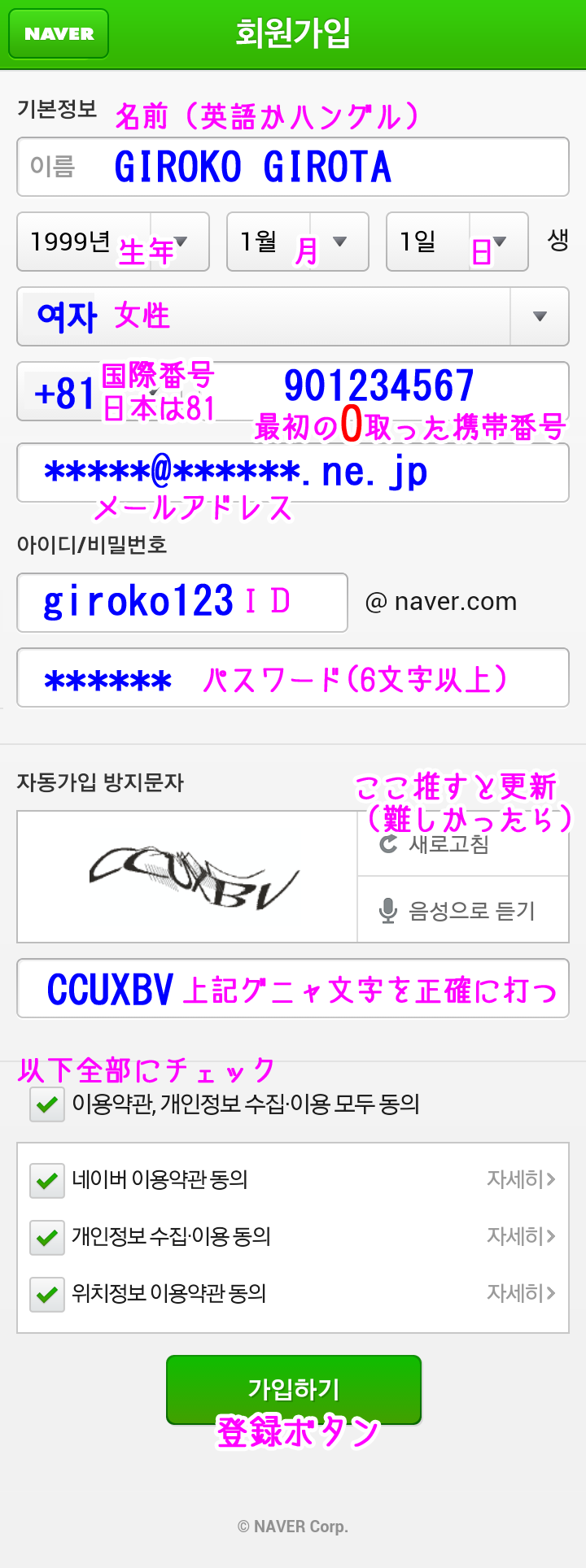Uncheck 위치정보 이용약관 동의
The width and height of the screenshot is (586, 1568).
tap(47, 1294)
